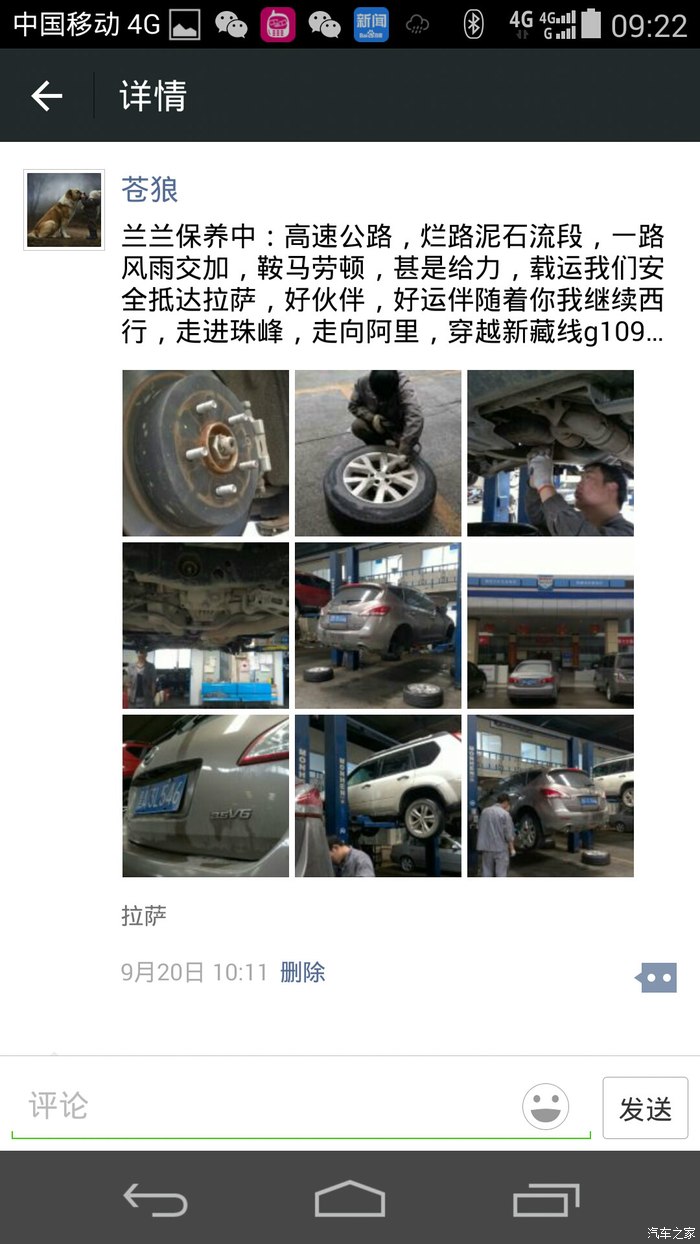This screenshot has height=1244, width=700.
Task: View photo of mechanic under lifted car
Action: (x=550, y=453)
